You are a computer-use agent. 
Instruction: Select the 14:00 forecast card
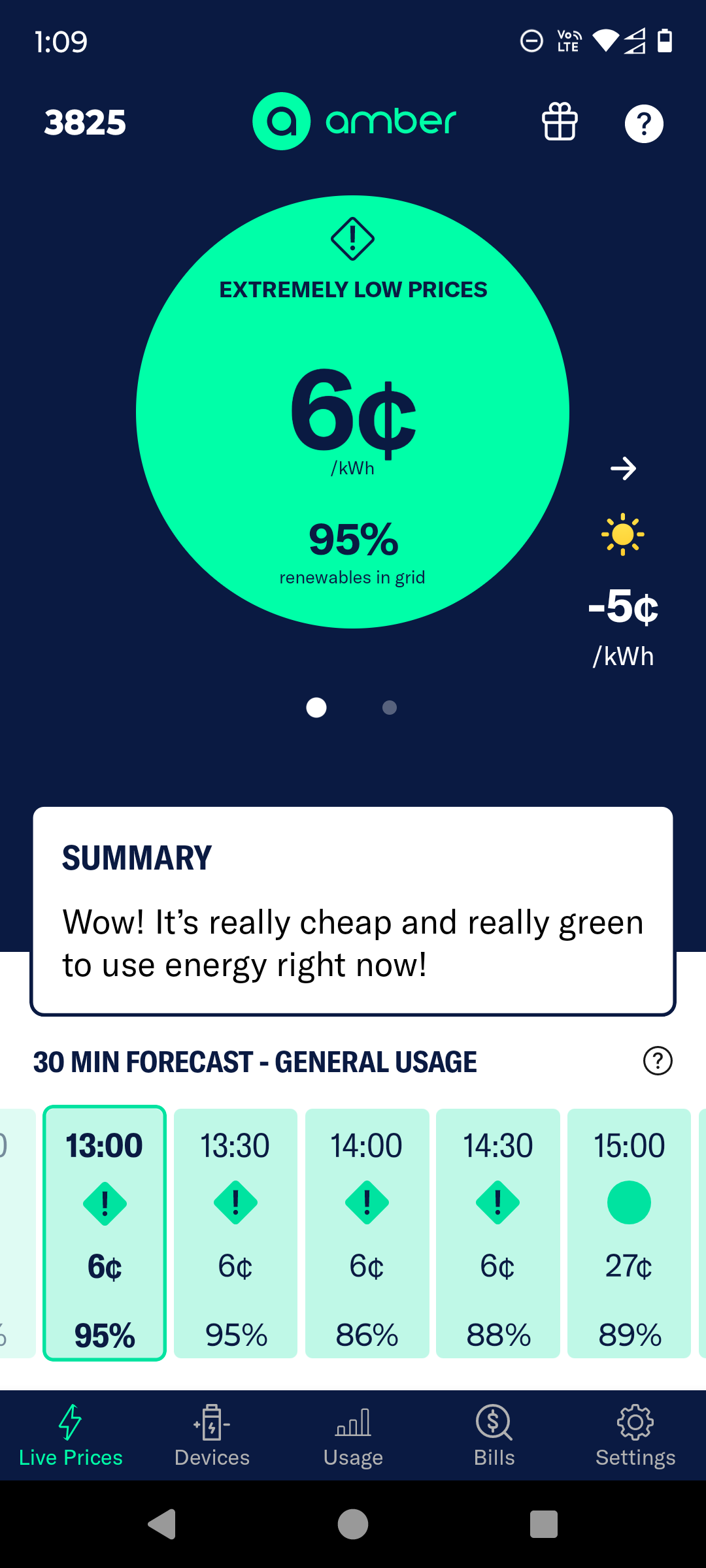click(367, 1233)
